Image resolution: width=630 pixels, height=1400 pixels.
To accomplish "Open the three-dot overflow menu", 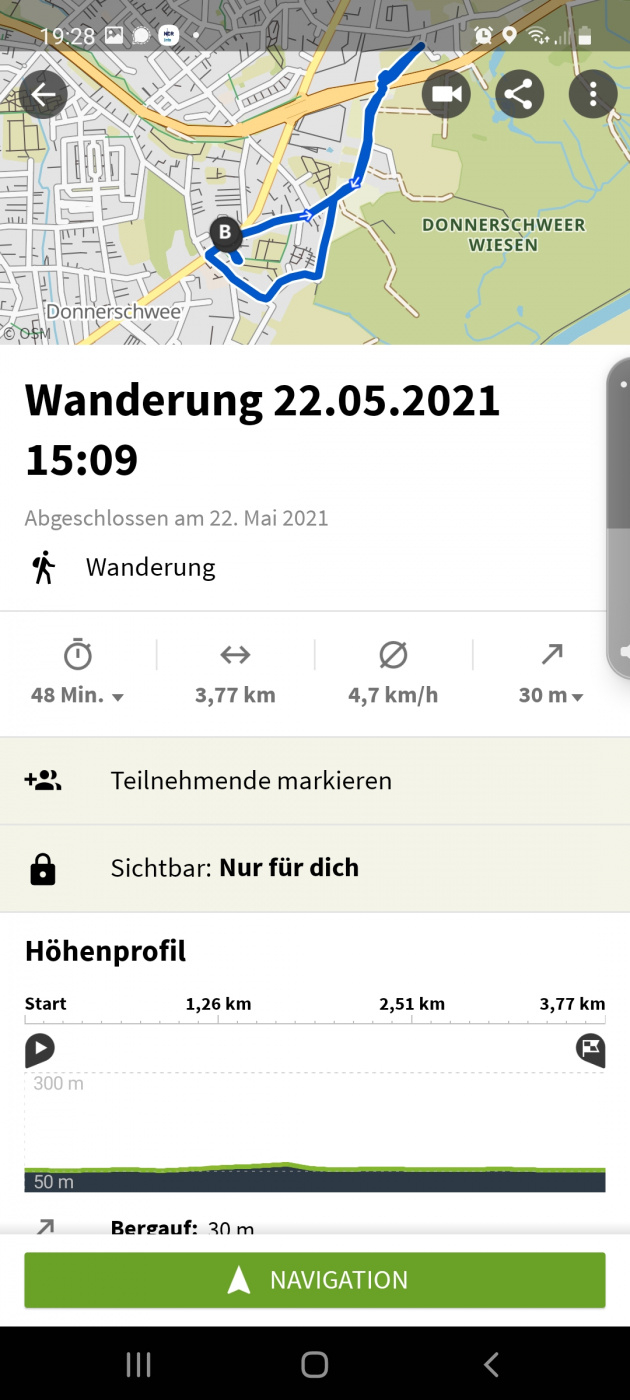I will click(x=593, y=95).
